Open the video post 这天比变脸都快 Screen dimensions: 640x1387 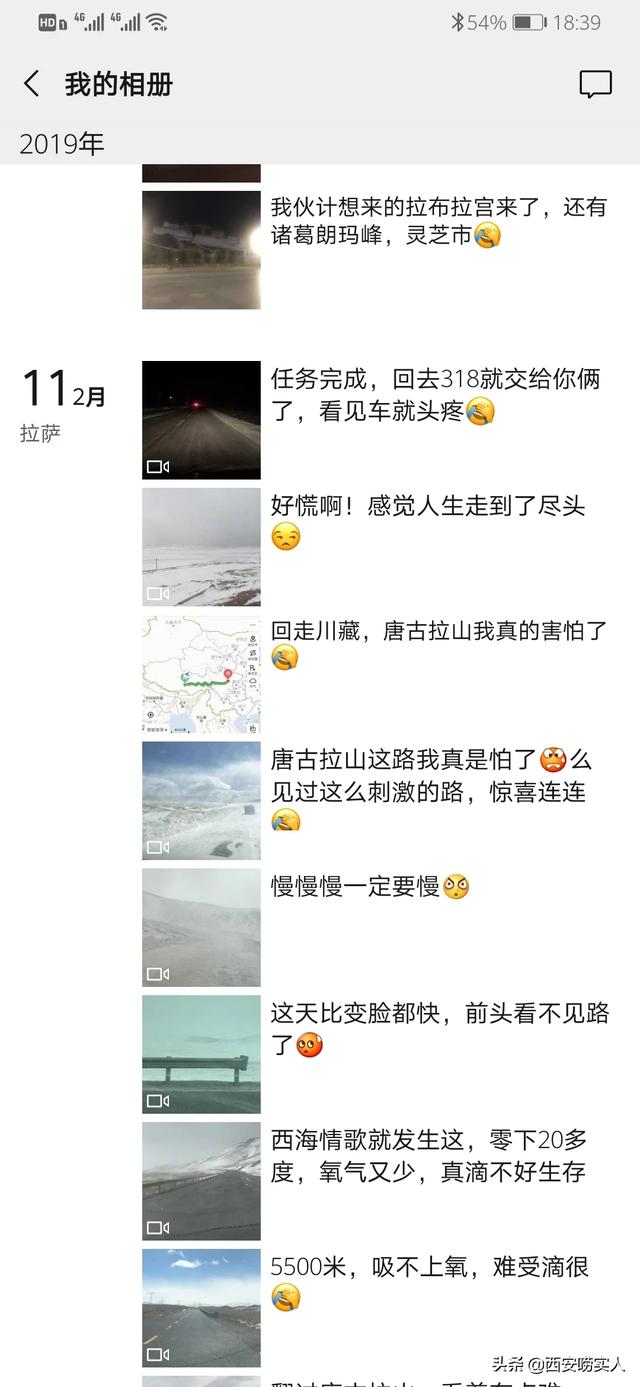201,1055
